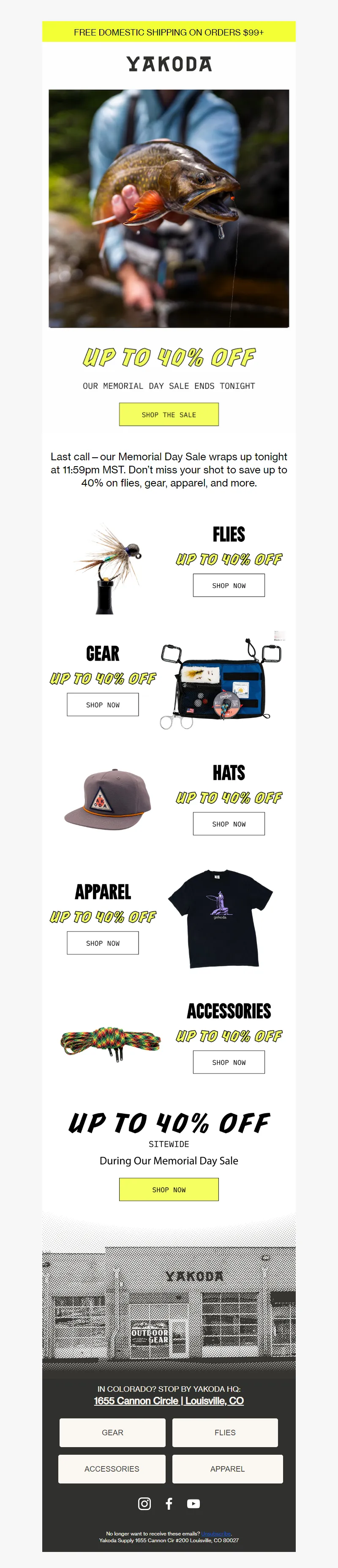
Task: Open the Gear footer button
Action: (x=112, y=1432)
